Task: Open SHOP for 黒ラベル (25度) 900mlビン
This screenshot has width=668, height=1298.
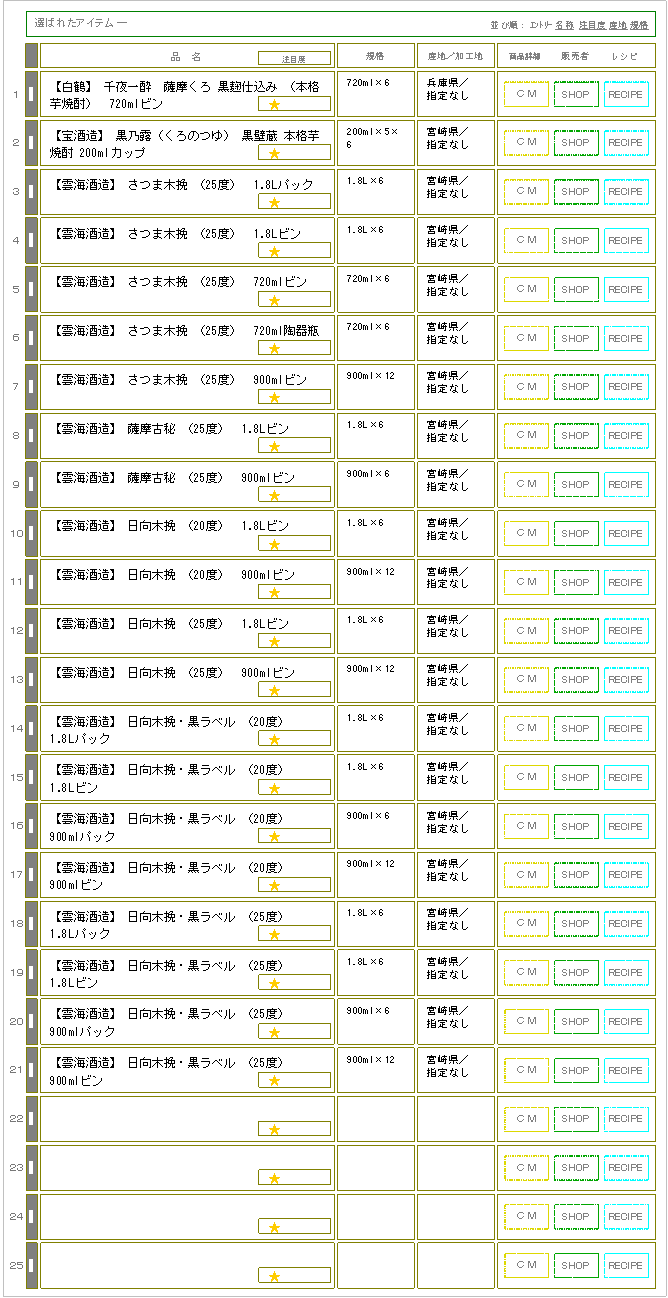Action: click(576, 1071)
